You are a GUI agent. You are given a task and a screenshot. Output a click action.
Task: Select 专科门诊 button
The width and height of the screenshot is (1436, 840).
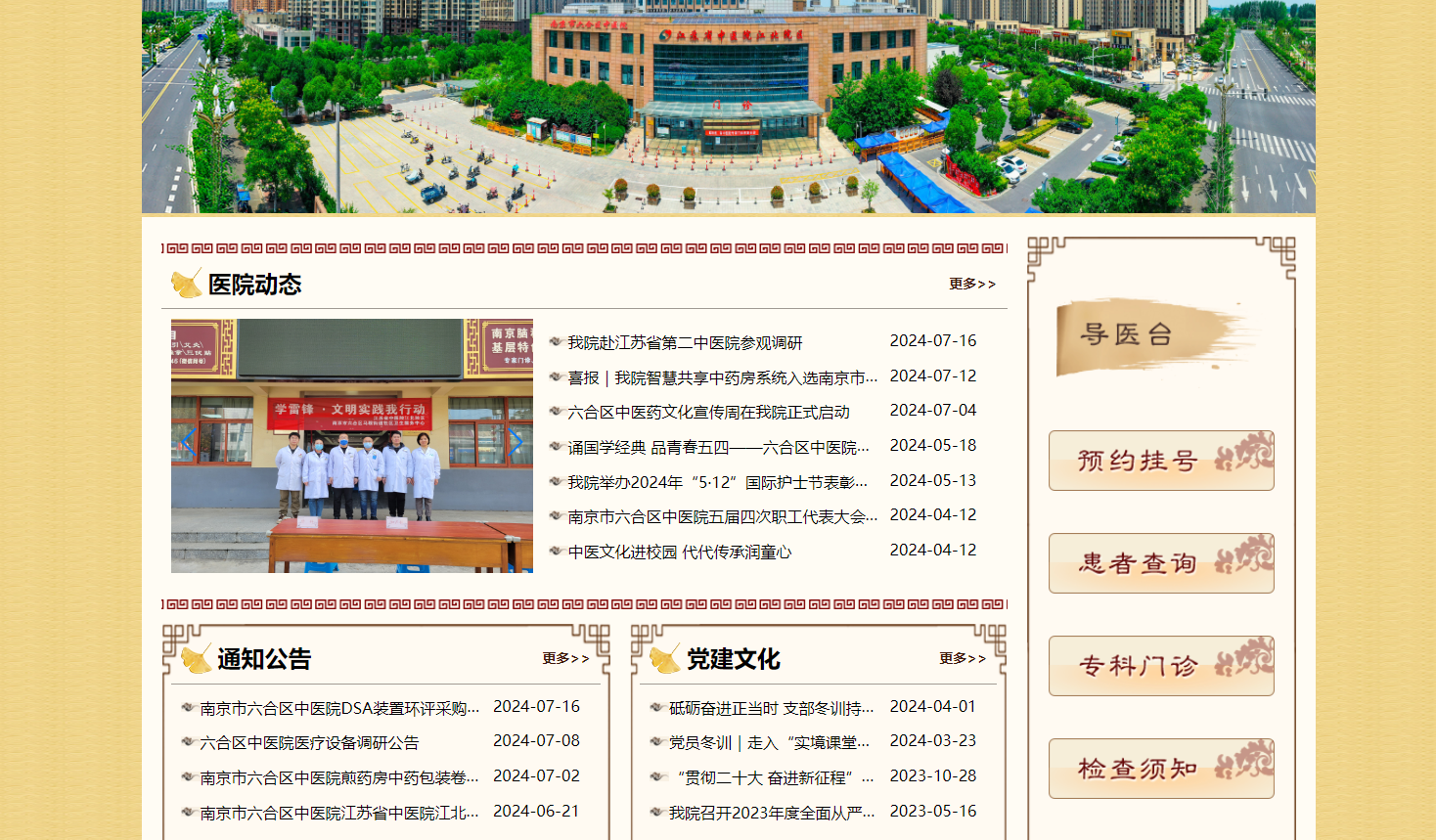point(1161,666)
